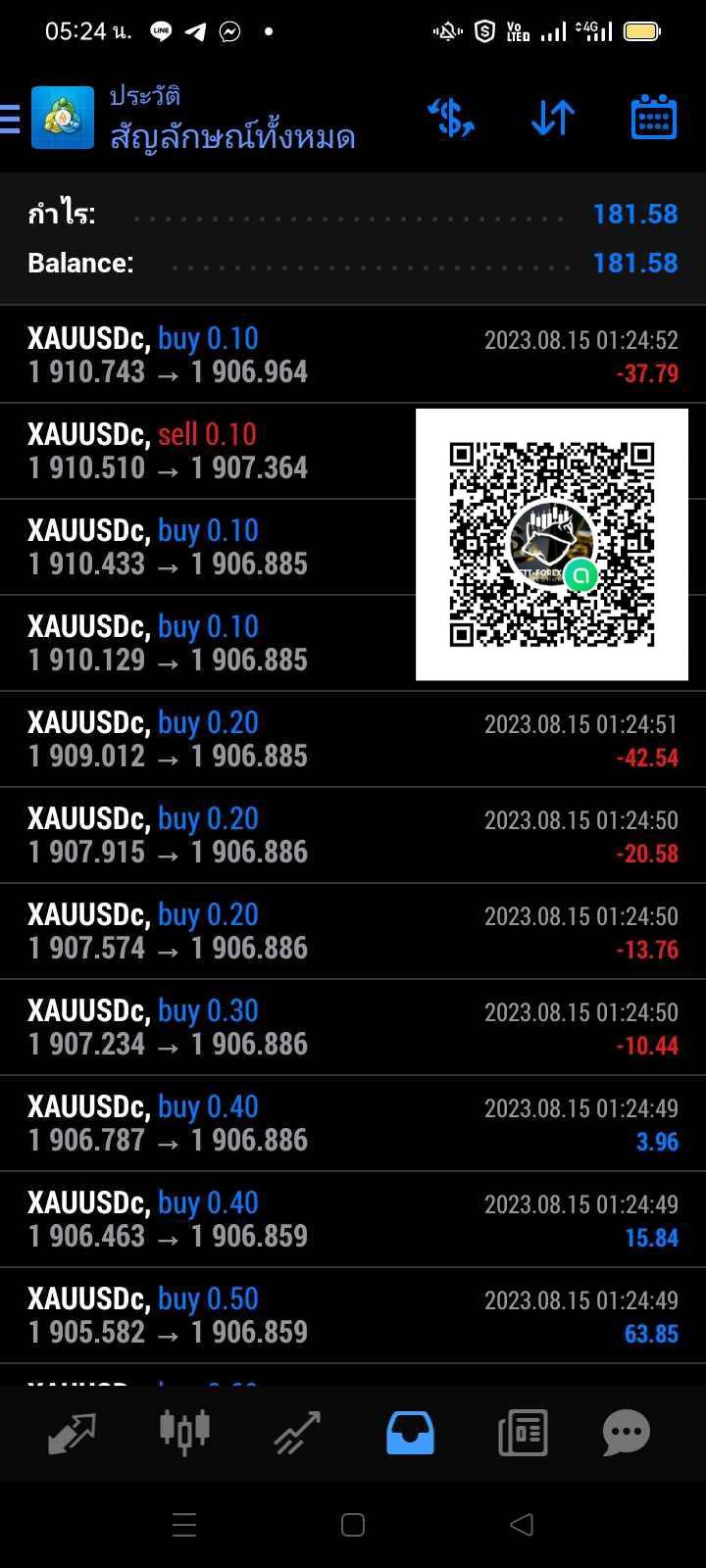Image resolution: width=706 pixels, height=1568 pixels.
Task: Expand the buy 0.30 trade at 1 907.234
Action: point(353,1027)
